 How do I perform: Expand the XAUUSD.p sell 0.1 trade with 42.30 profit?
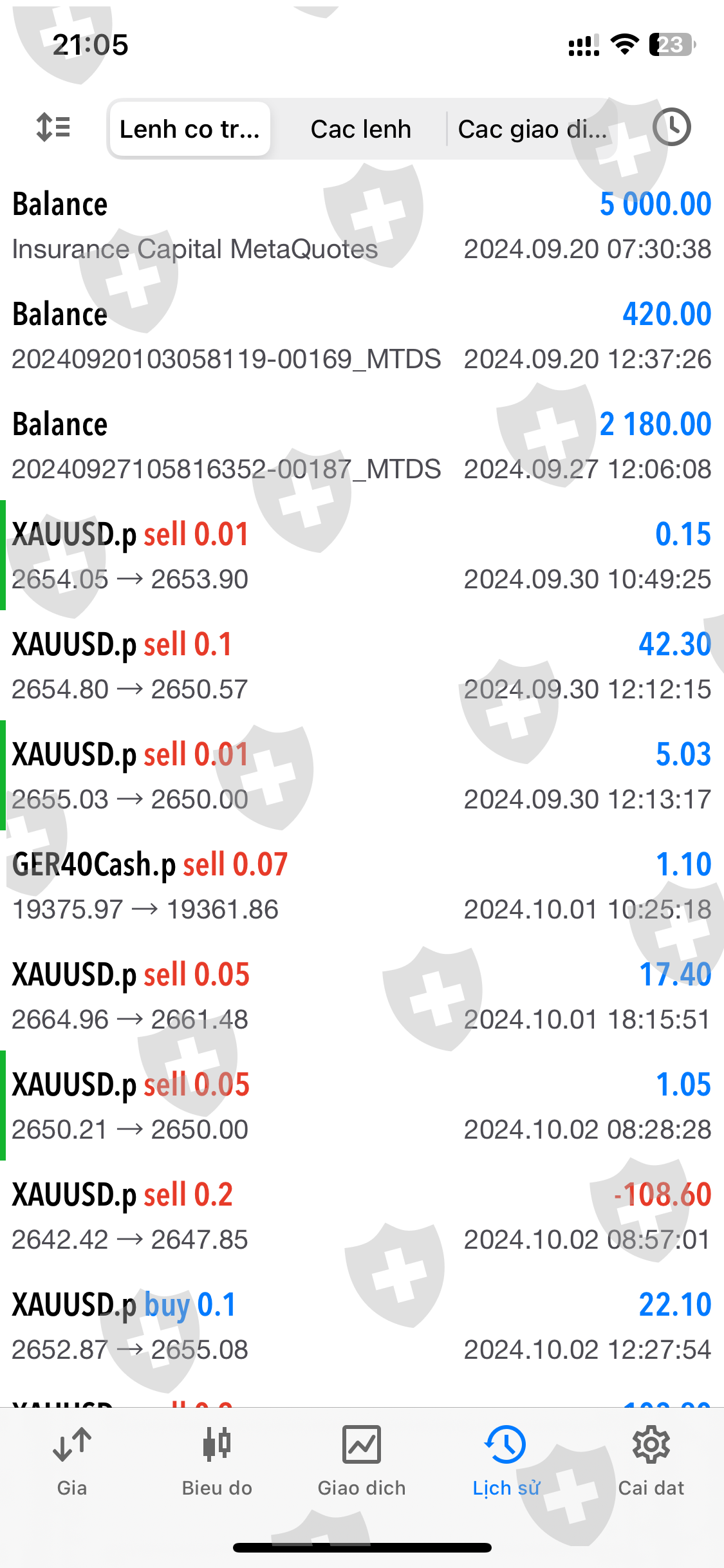pyautogui.click(x=362, y=666)
